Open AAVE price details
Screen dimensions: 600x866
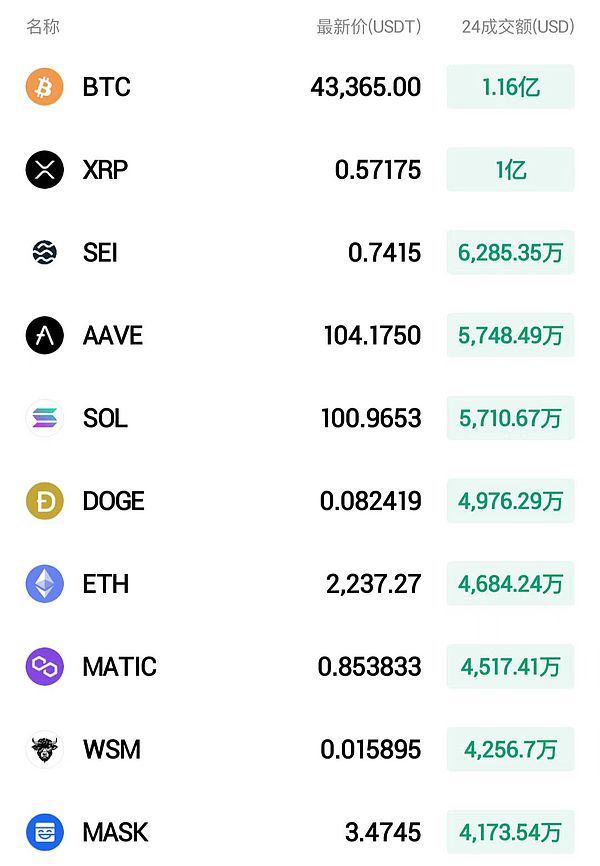click(113, 336)
